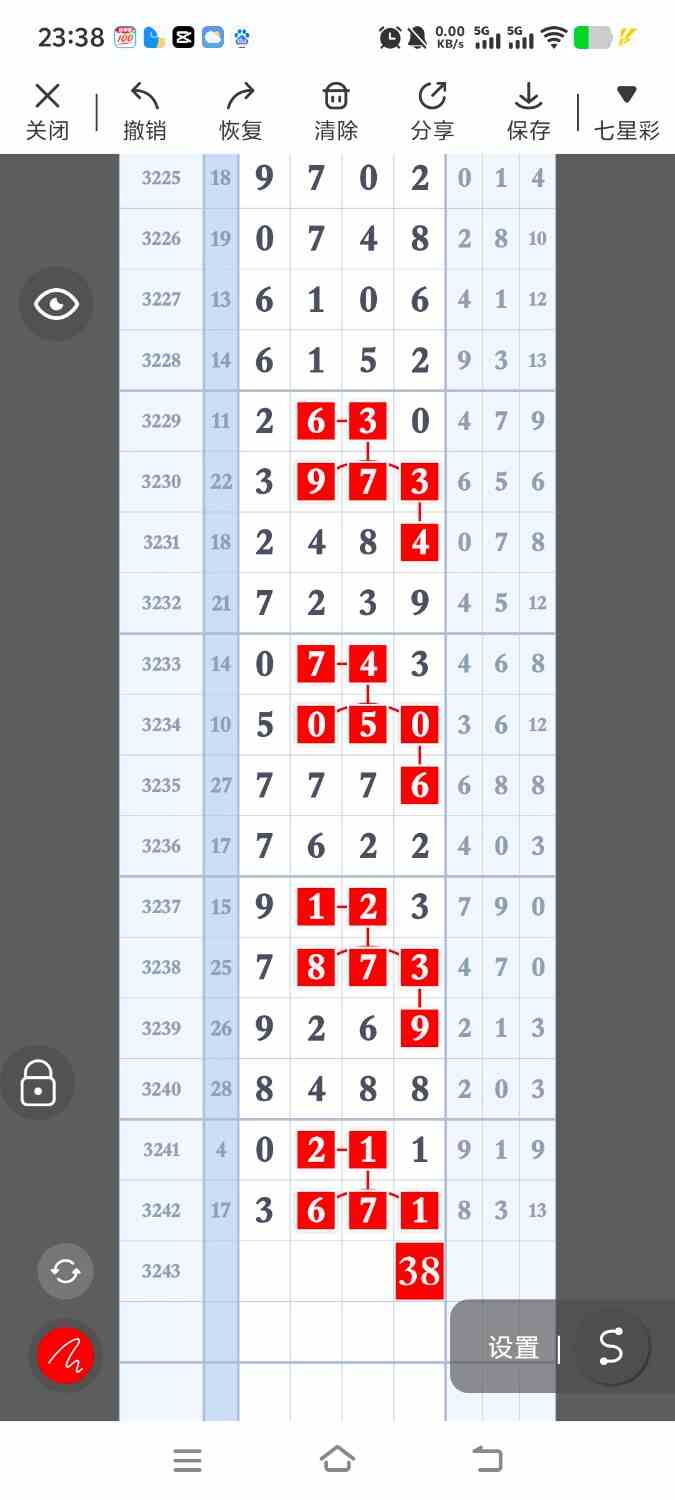Undo the last marking
Image resolution: width=675 pixels, height=1500 pixels.
point(144,111)
